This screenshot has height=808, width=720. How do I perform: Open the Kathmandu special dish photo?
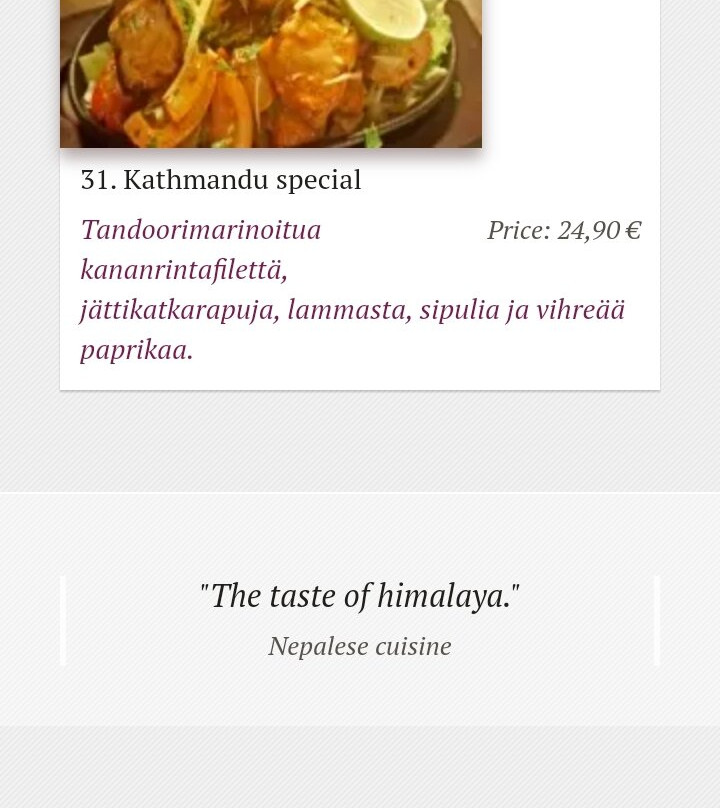(x=270, y=72)
